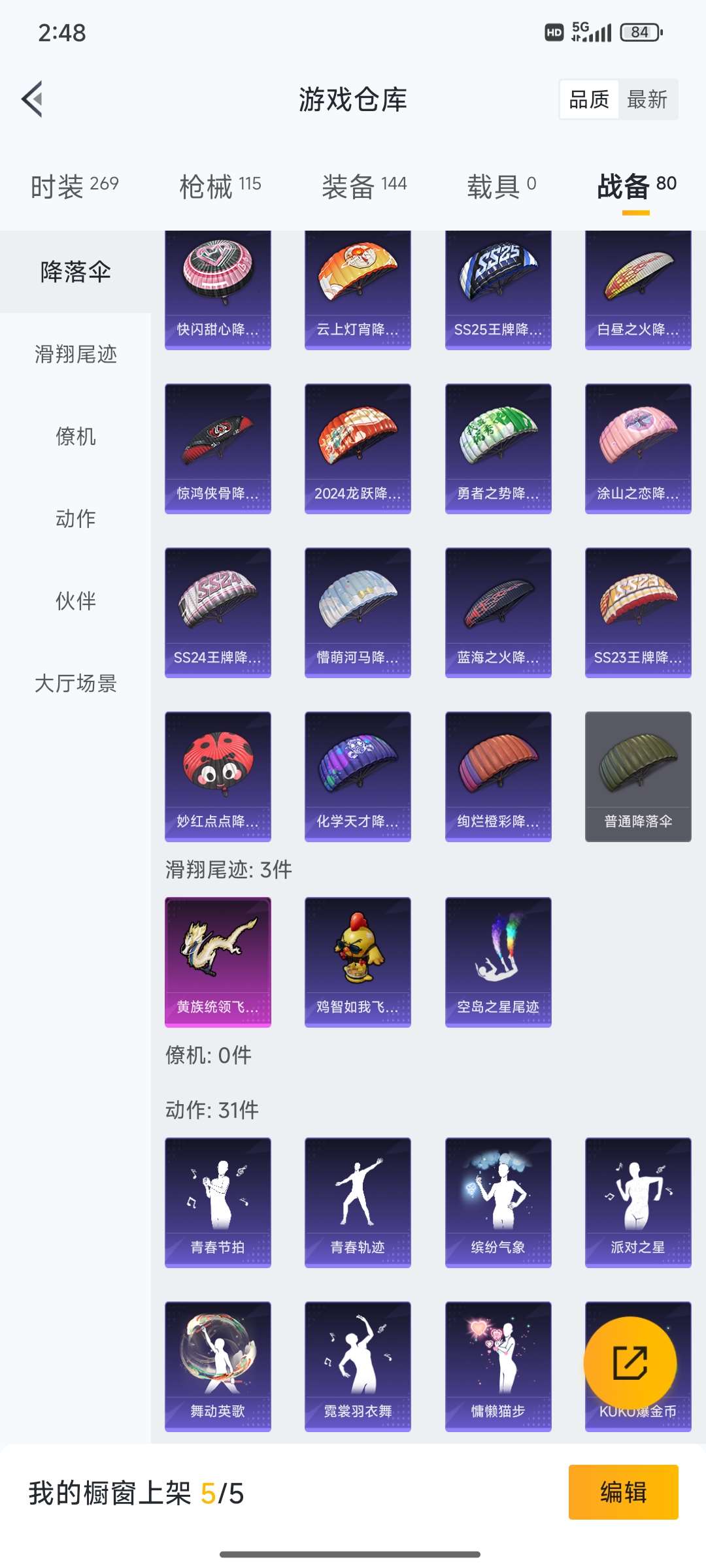Open the 伙伴 sidebar category
This screenshot has height=1568, width=706.
click(x=75, y=601)
